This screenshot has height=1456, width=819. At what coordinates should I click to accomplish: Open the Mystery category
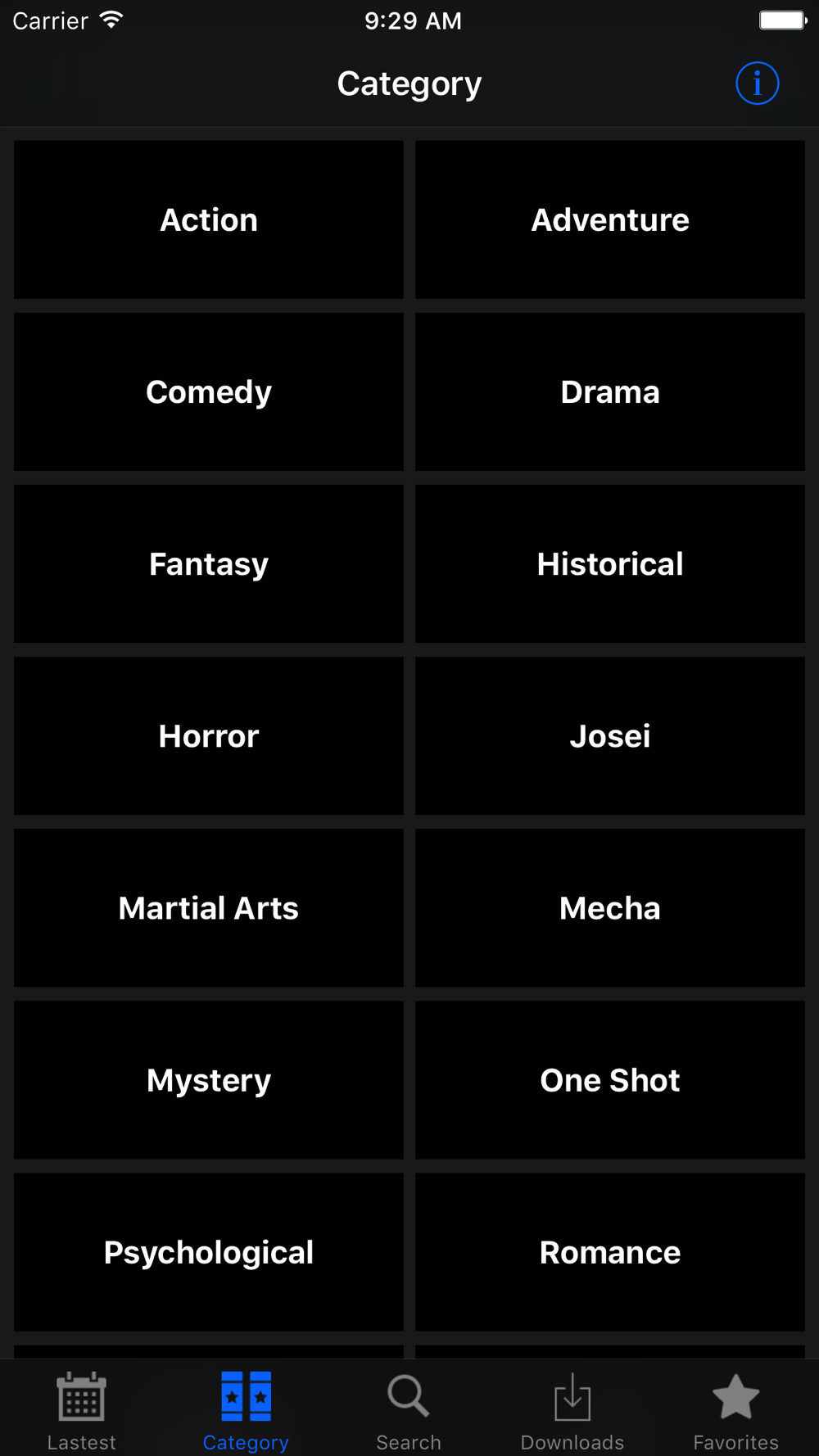point(209,1079)
